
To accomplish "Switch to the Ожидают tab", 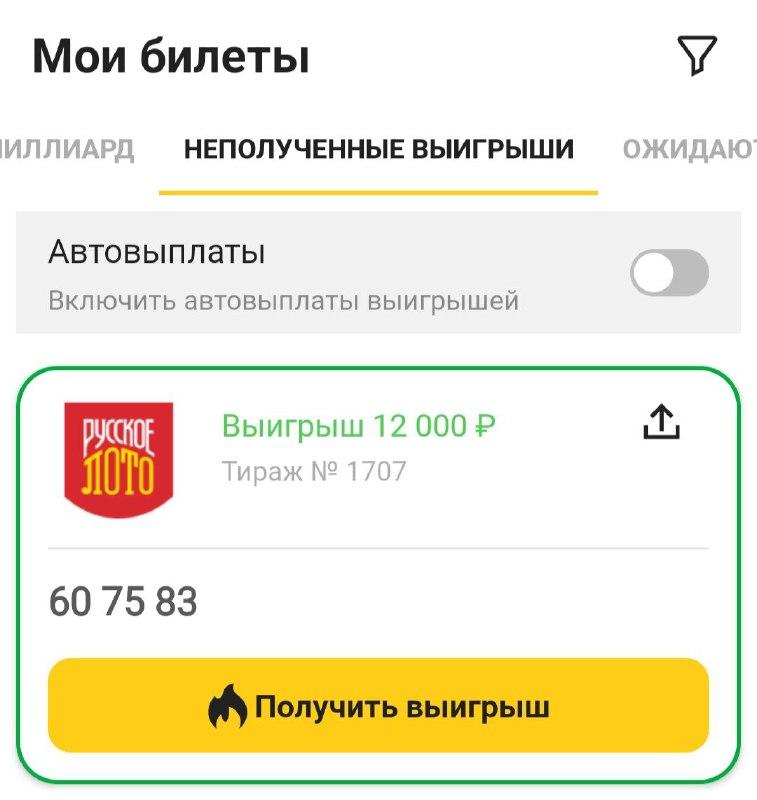I will [x=690, y=150].
